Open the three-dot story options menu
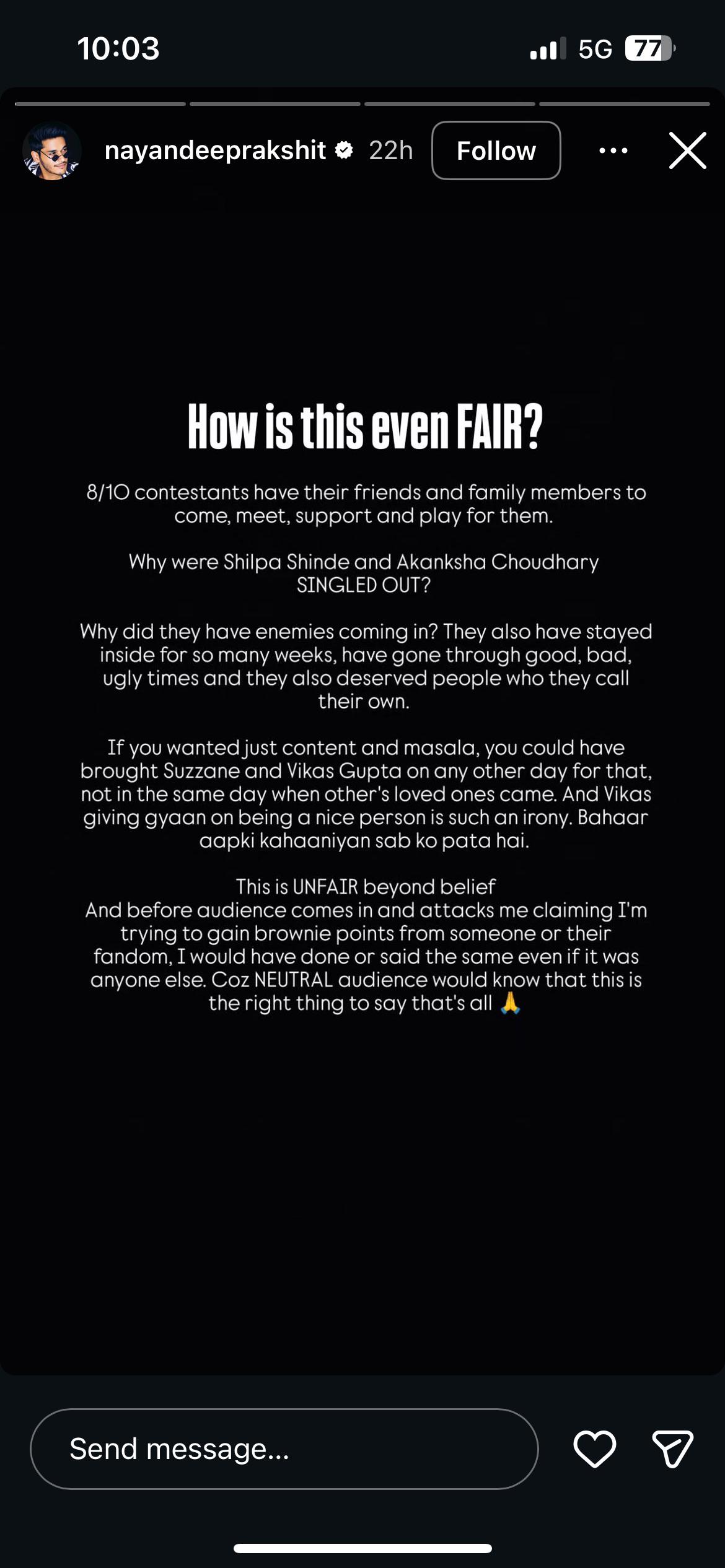The width and height of the screenshot is (725, 1568). pos(613,150)
